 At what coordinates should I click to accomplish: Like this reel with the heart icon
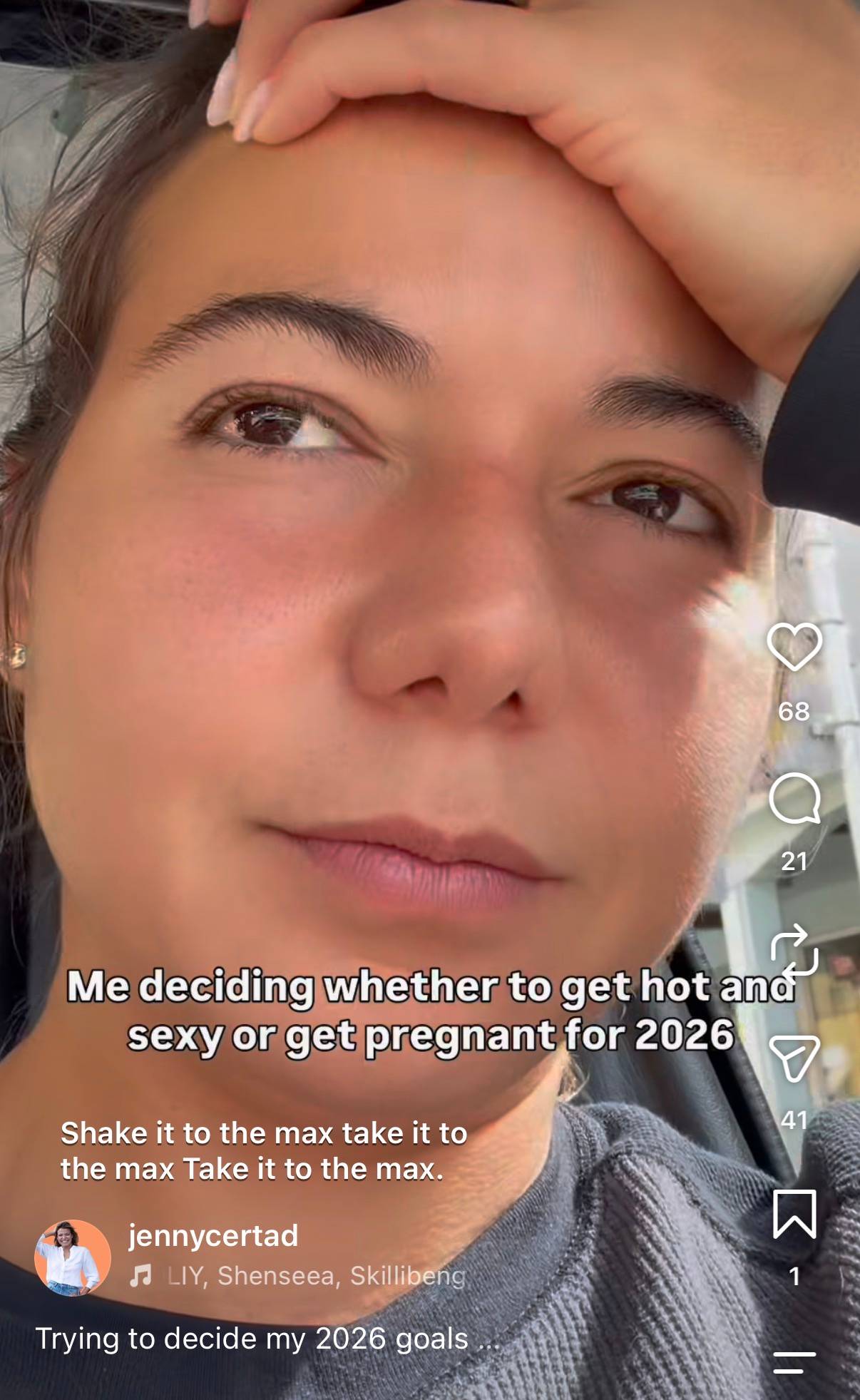point(794,646)
